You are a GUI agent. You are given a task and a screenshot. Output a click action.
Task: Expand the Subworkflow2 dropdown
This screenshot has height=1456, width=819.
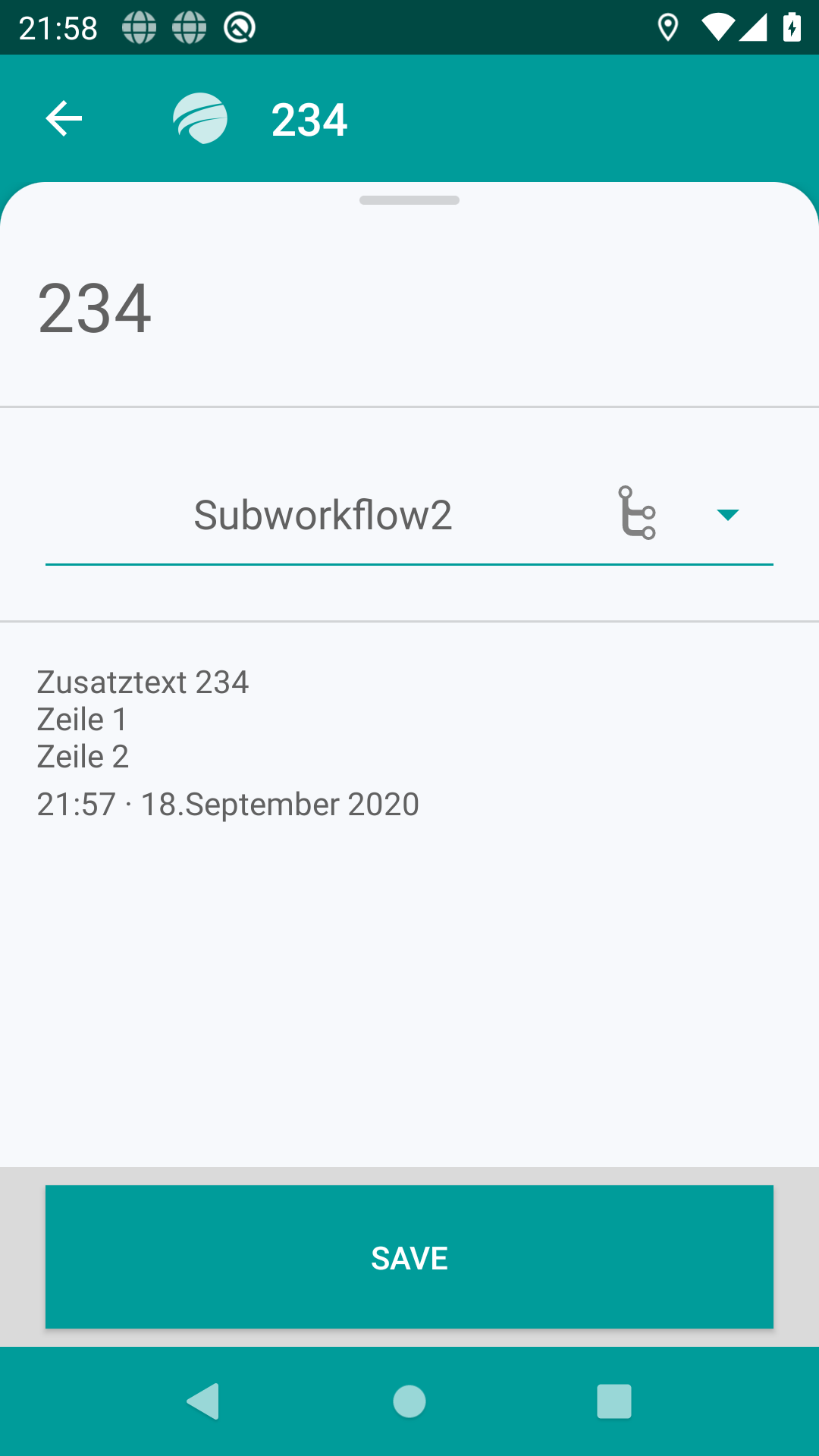point(726,516)
